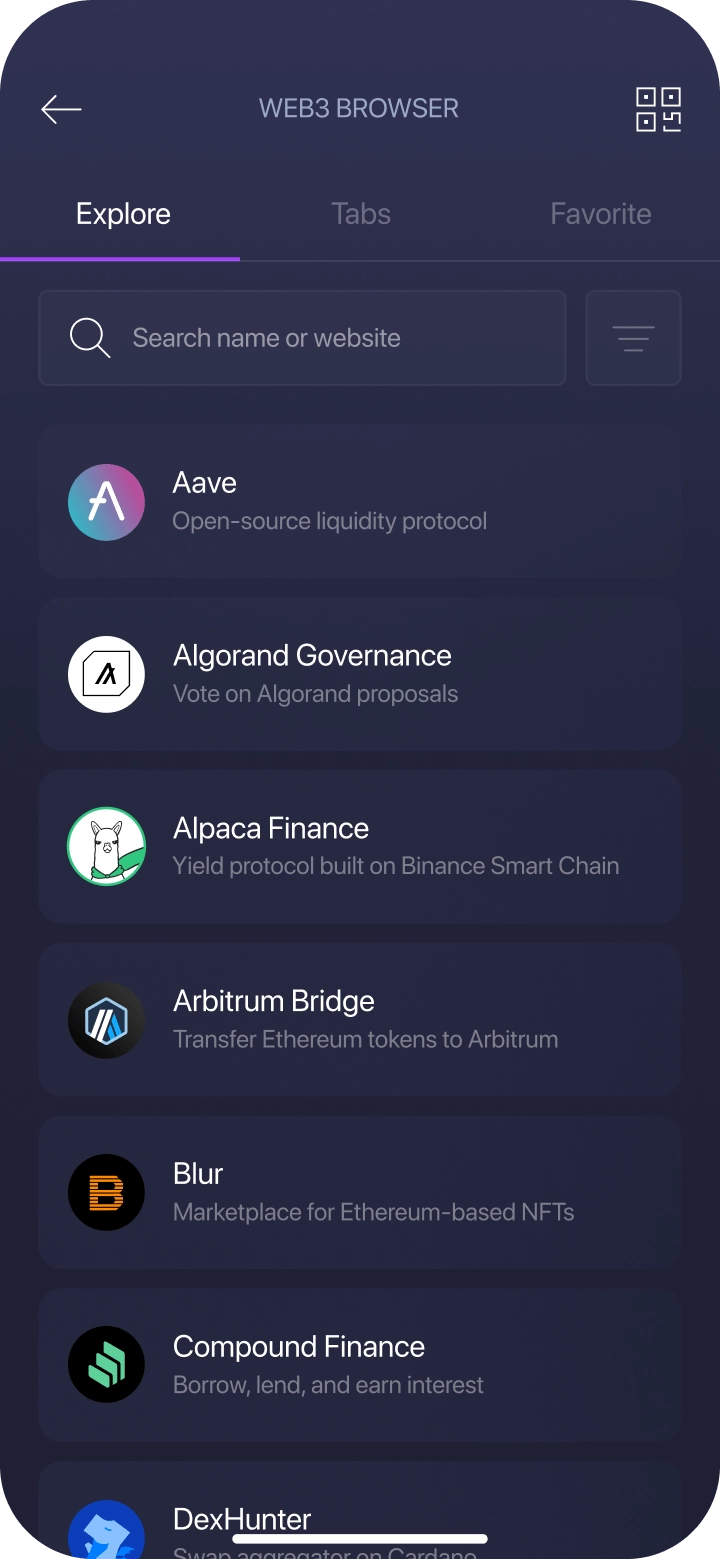Open the Blur NFT marketplace

click(360, 1192)
